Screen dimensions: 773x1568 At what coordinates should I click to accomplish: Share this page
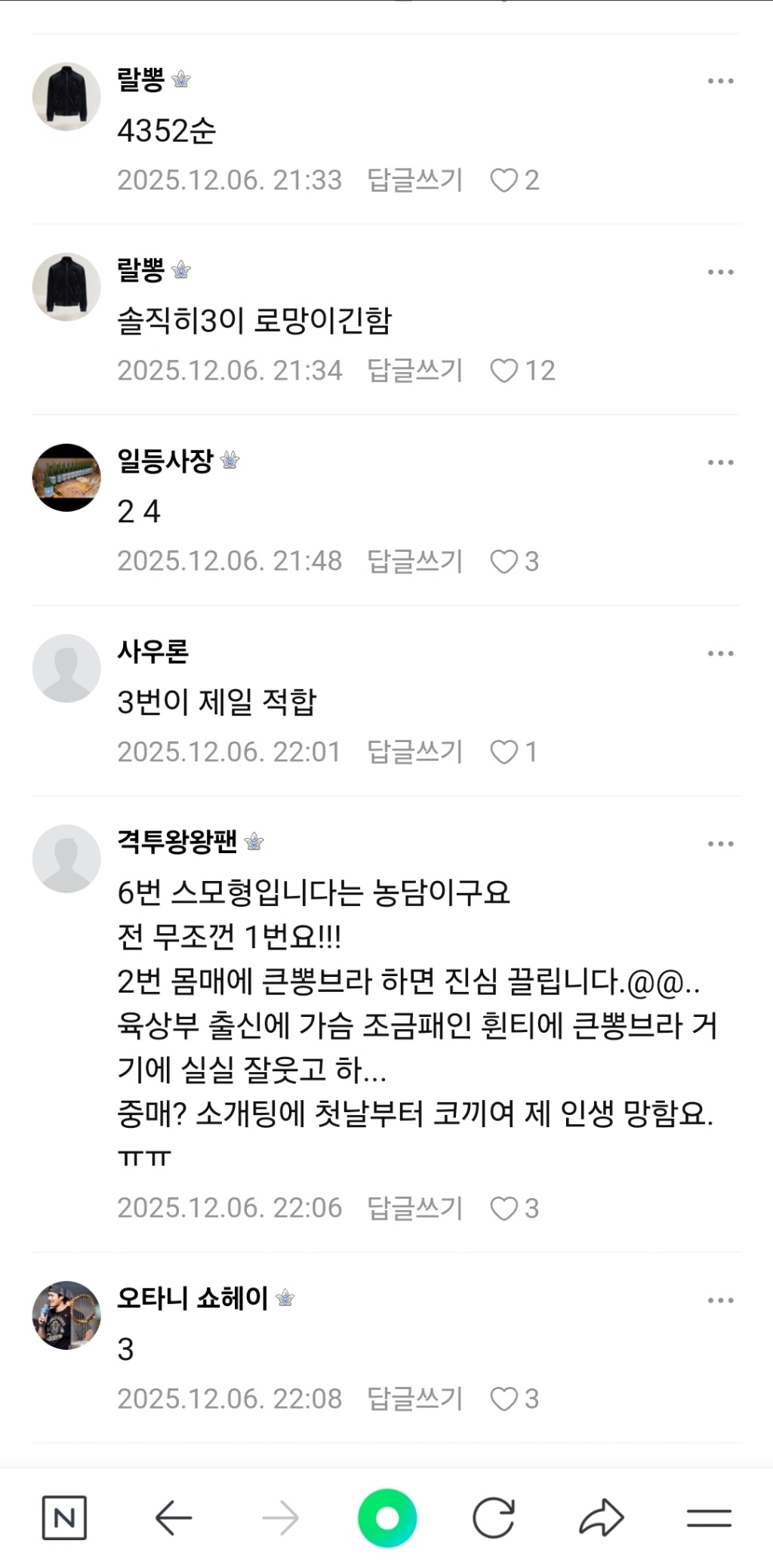tap(601, 1518)
